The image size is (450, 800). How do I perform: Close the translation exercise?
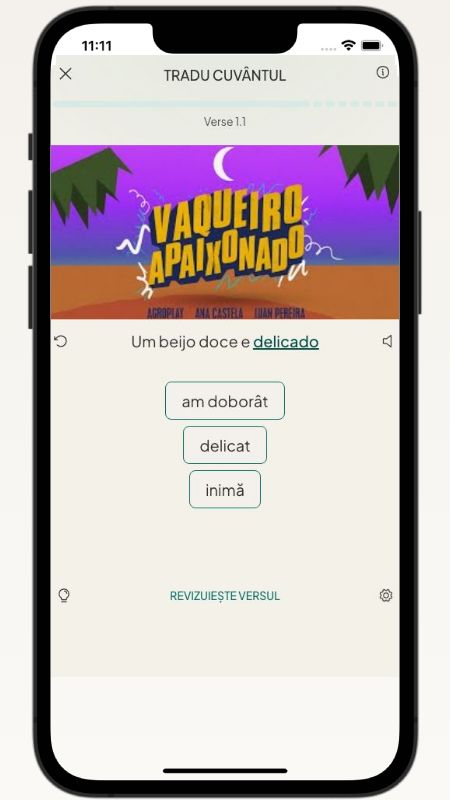click(x=65, y=74)
